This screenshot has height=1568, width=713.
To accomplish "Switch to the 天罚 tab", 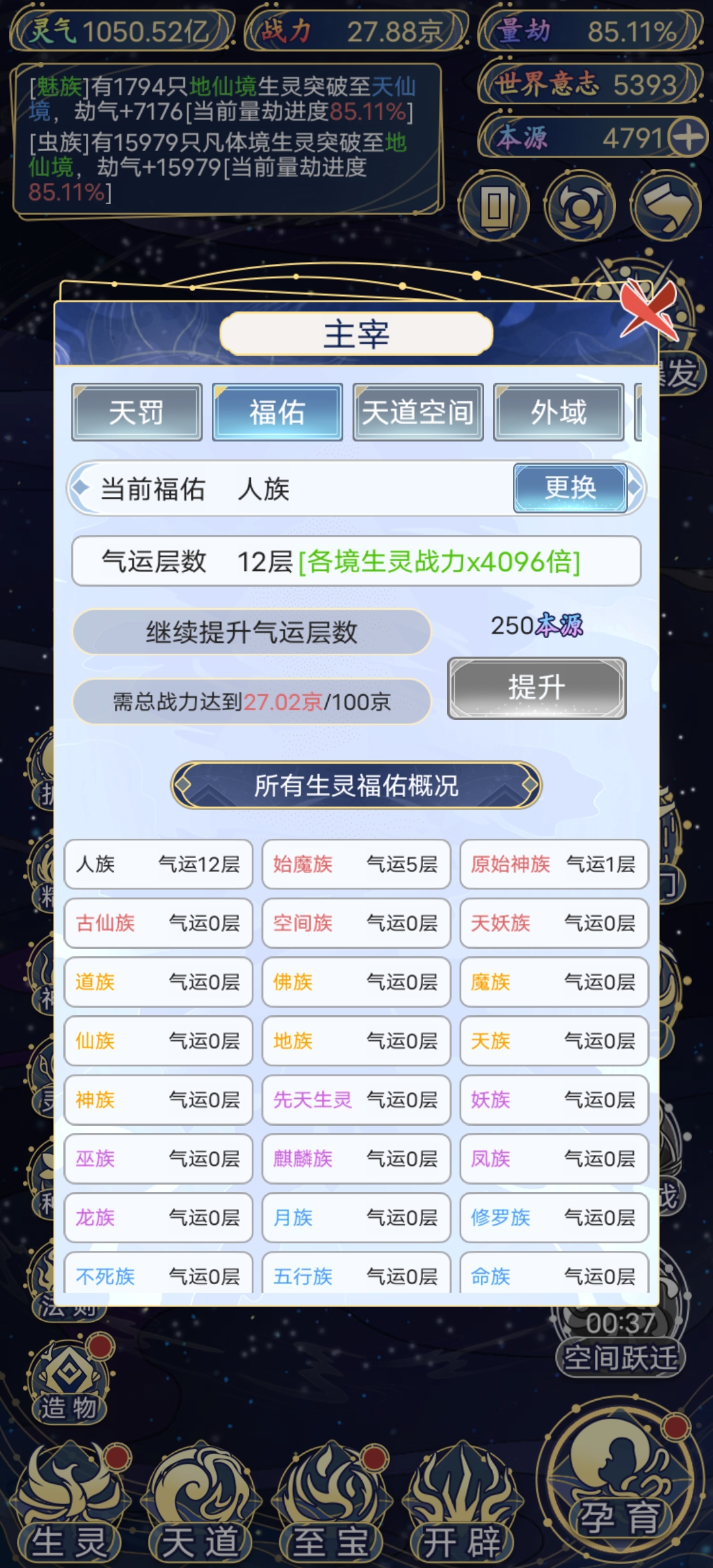I will pyautogui.click(x=137, y=412).
